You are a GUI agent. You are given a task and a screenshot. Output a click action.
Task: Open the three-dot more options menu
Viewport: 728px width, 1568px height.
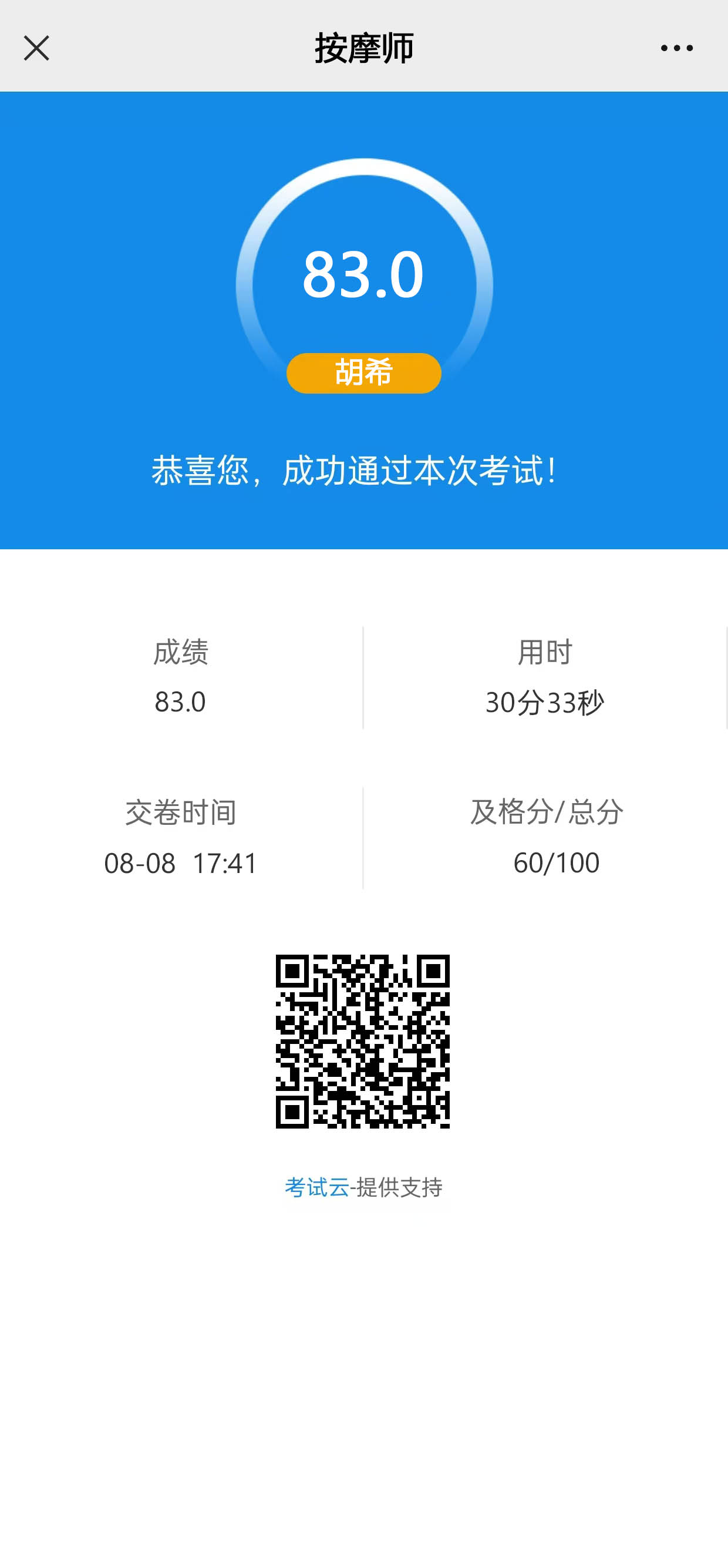tap(676, 48)
